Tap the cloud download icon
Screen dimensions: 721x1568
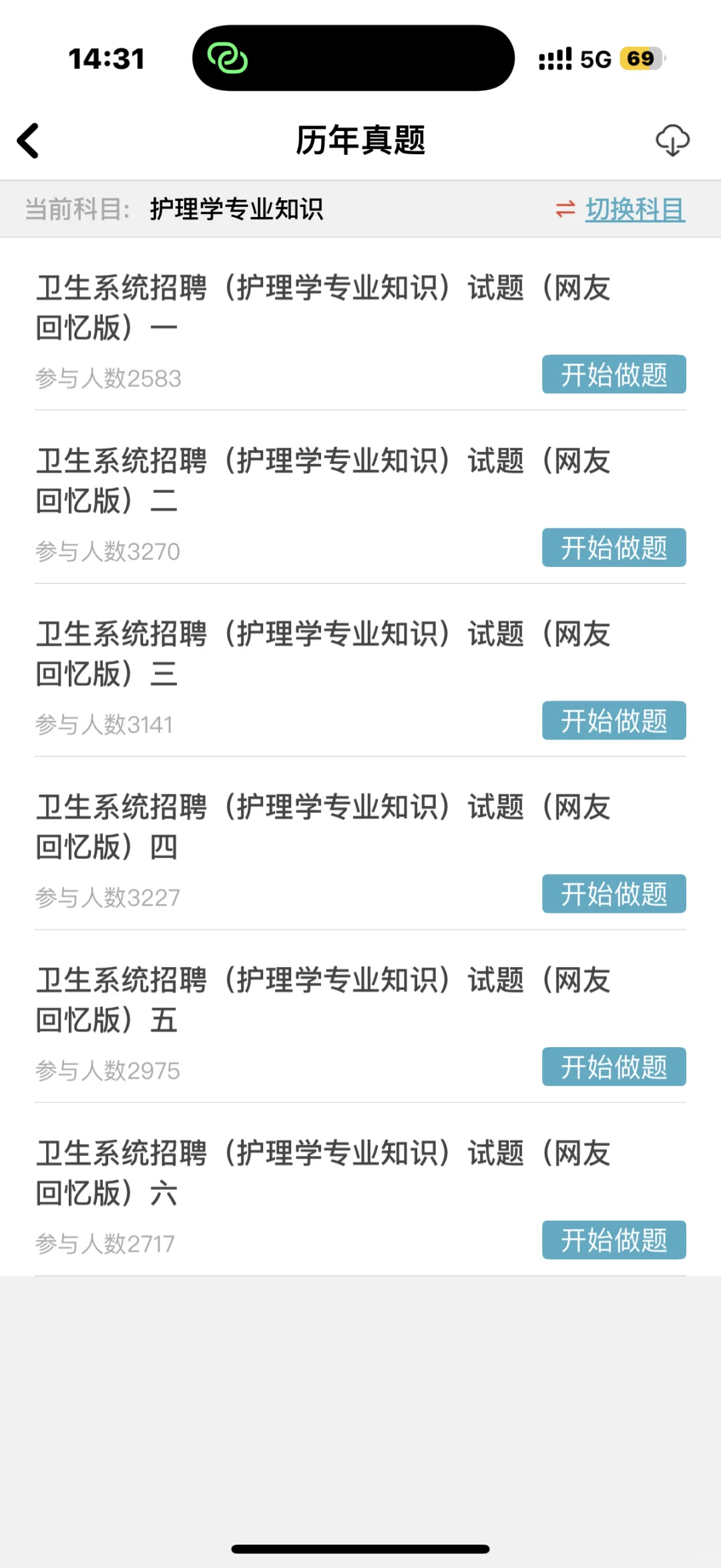tap(672, 140)
